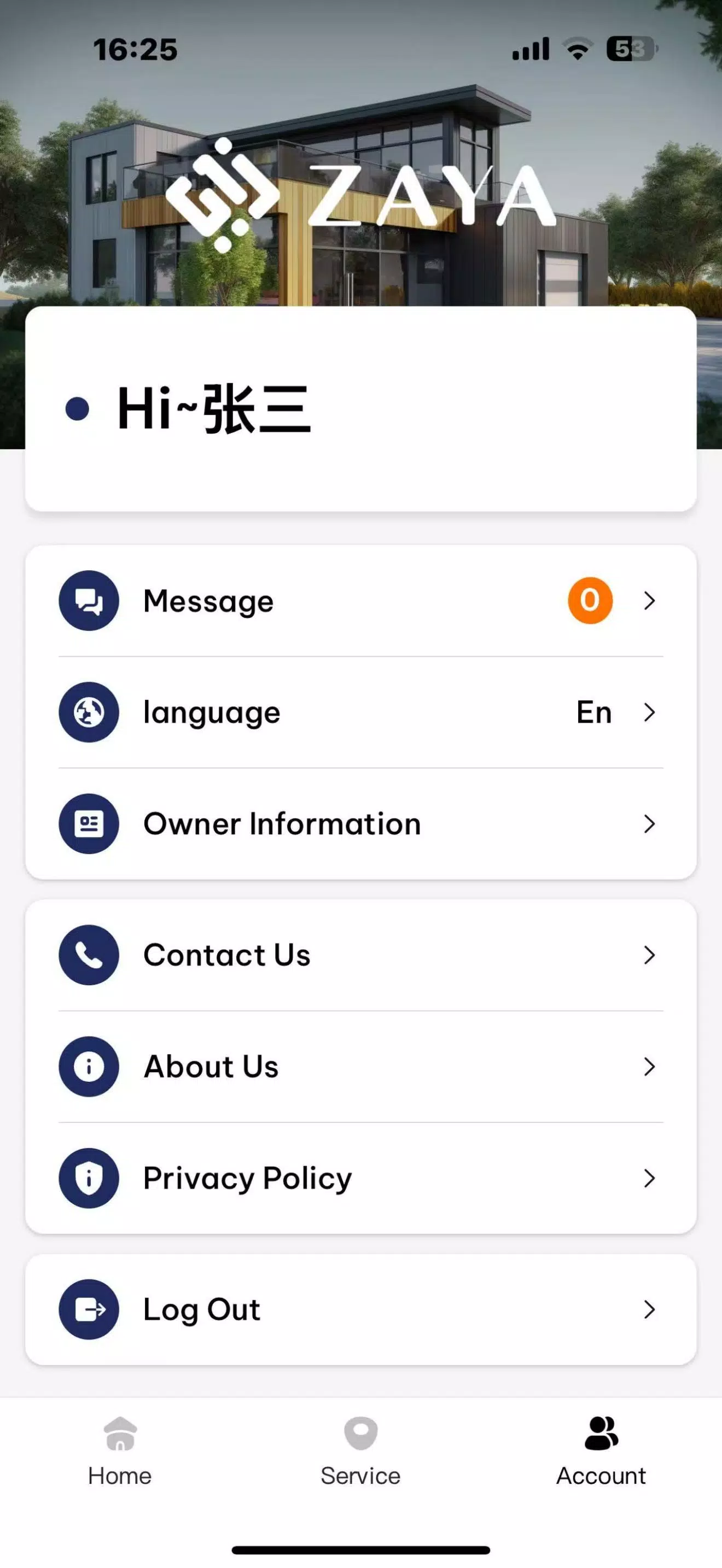The image size is (722, 1568).
Task: Open the Contact Us page
Action: pyautogui.click(x=360, y=955)
